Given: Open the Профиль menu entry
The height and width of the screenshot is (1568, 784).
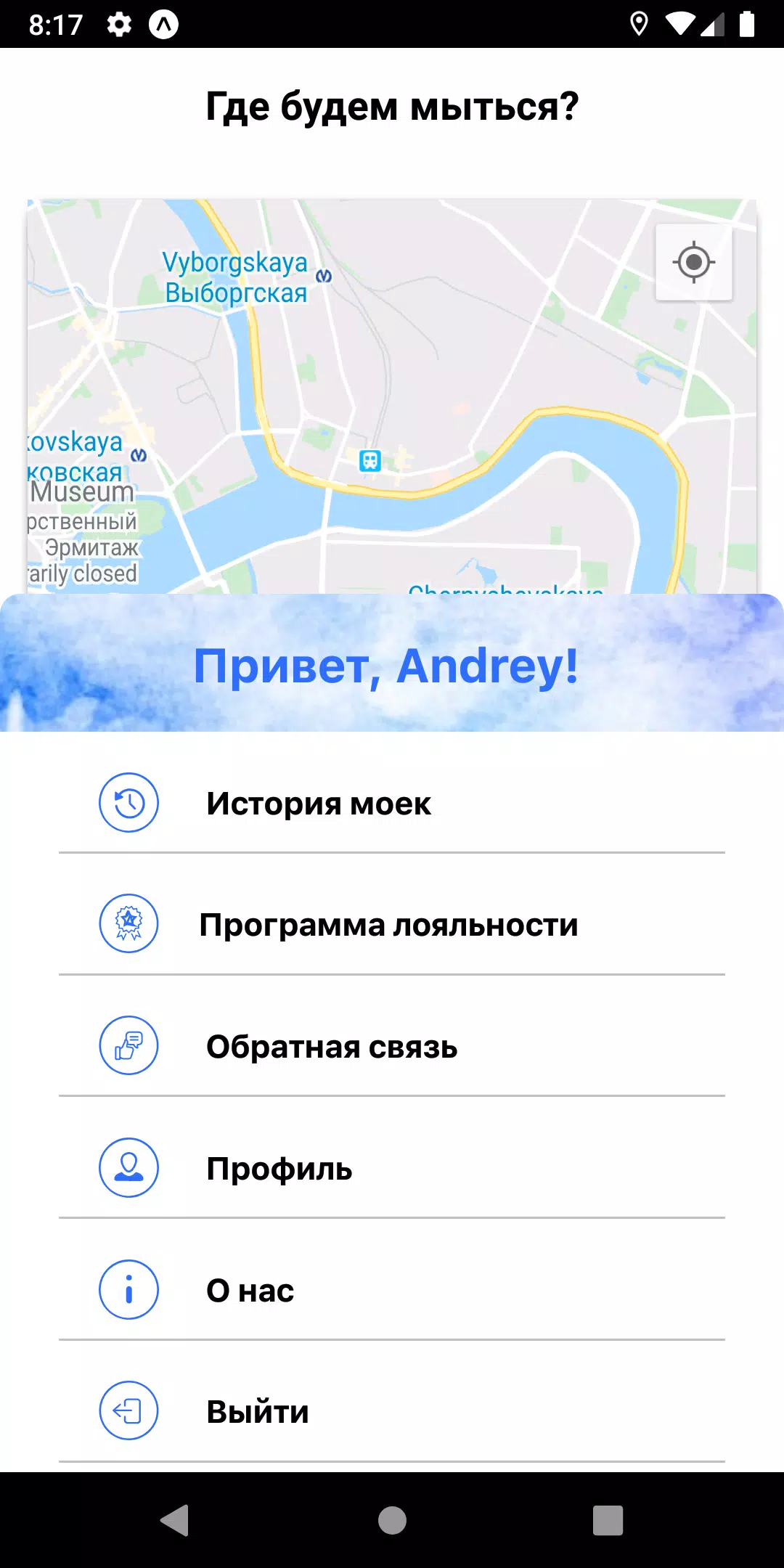Looking at the screenshot, I should tap(279, 1168).
